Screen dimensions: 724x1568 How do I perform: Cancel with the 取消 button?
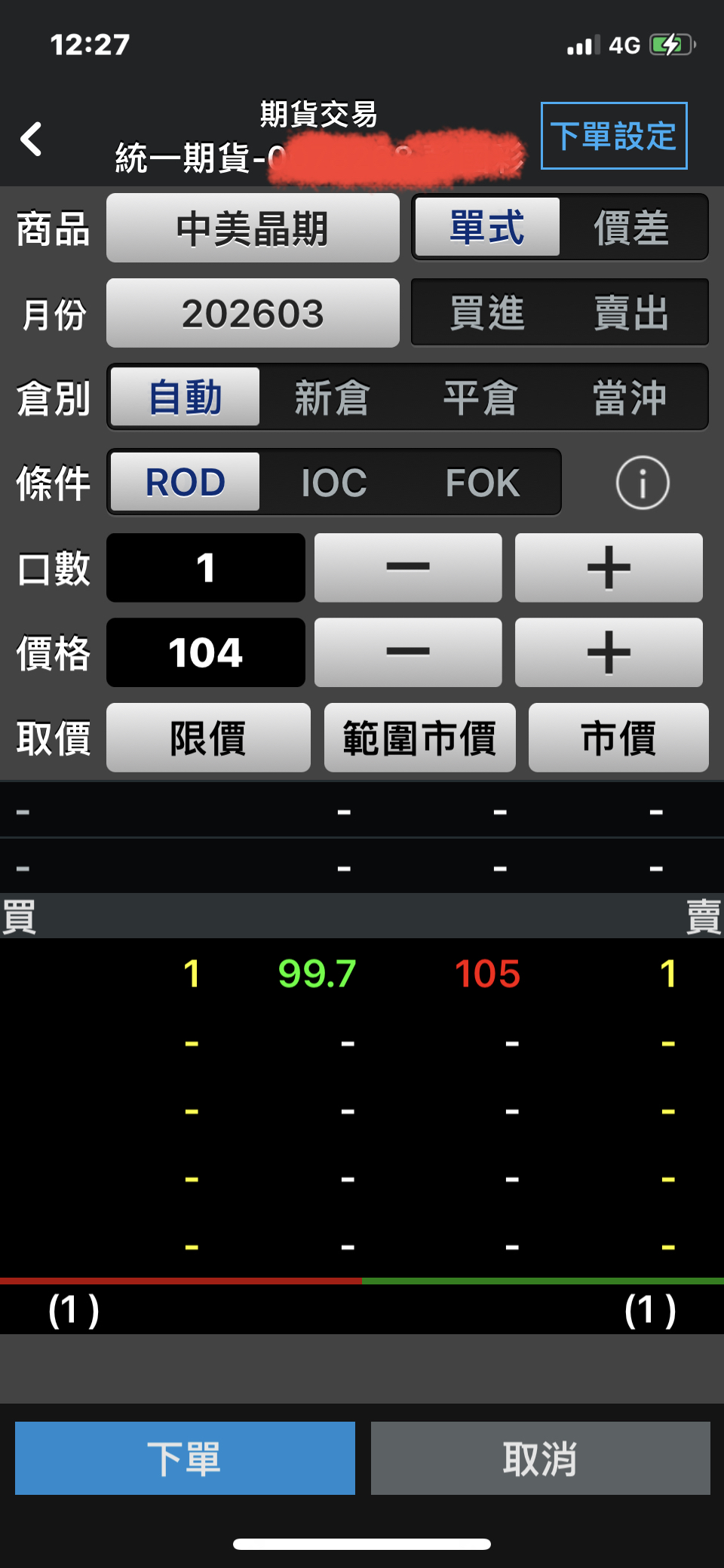[x=540, y=1458]
